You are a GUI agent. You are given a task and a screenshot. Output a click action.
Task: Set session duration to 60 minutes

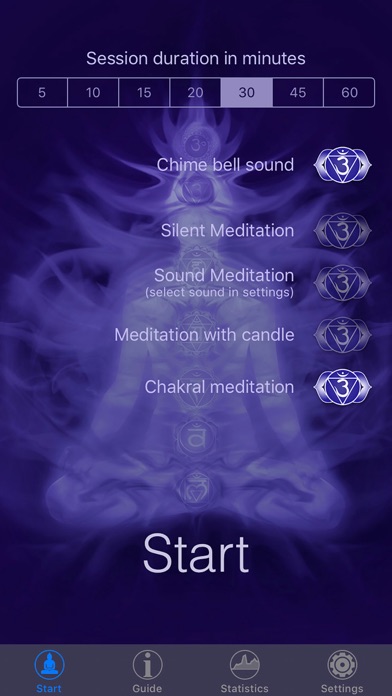(349, 92)
